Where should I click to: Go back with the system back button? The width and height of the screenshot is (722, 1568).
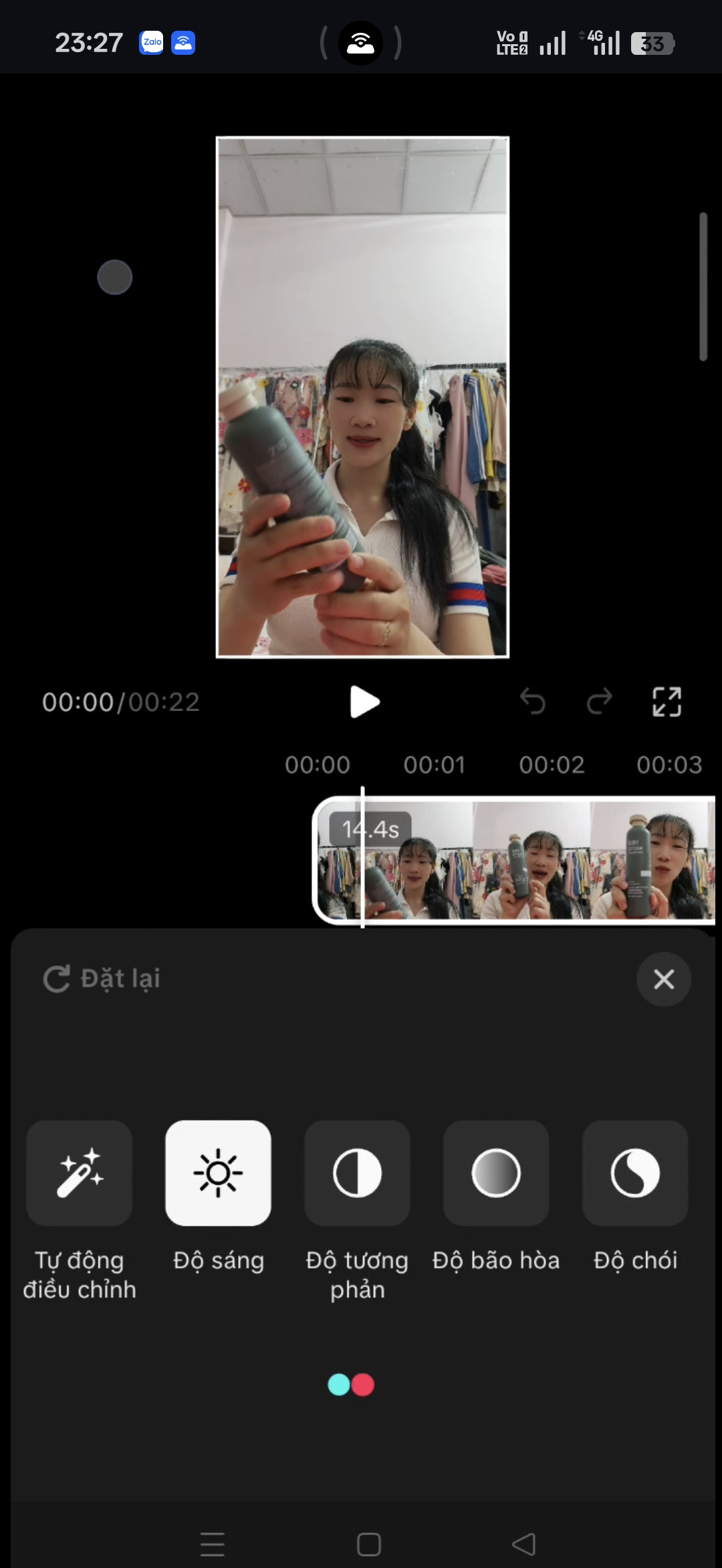pos(523,1544)
